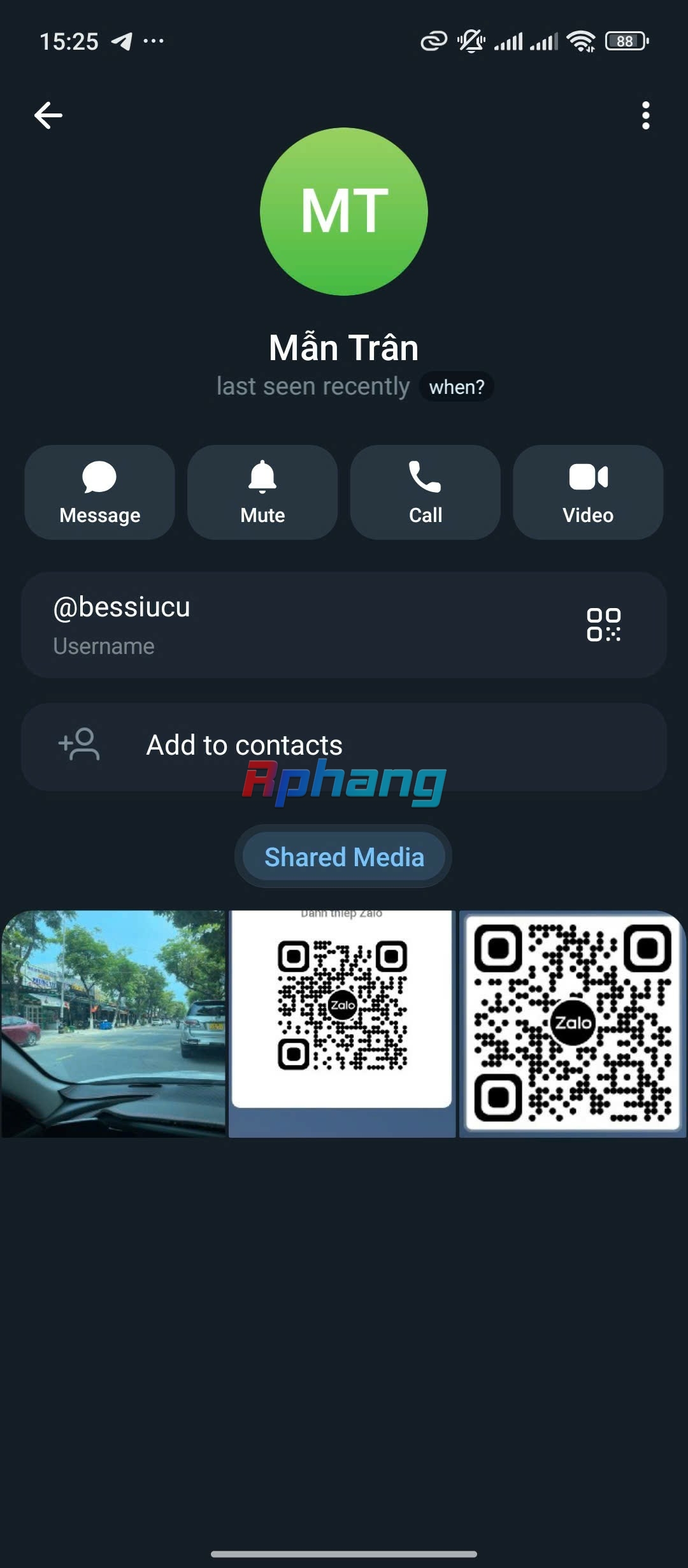Add Mẫn Trân to contacts
688x1568 pixels.
(344, 746)
